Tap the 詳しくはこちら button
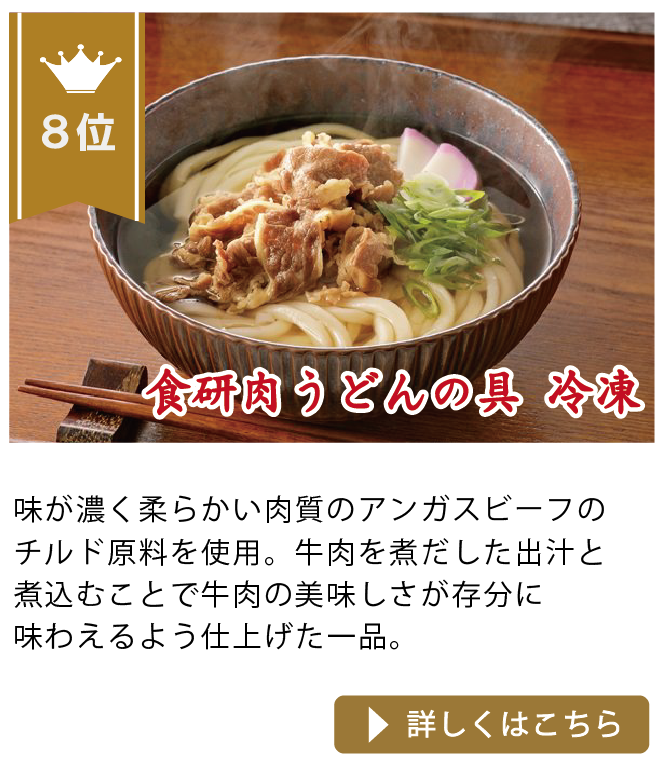664x766 pixels. pyautogui.click(x=492, y=724)
